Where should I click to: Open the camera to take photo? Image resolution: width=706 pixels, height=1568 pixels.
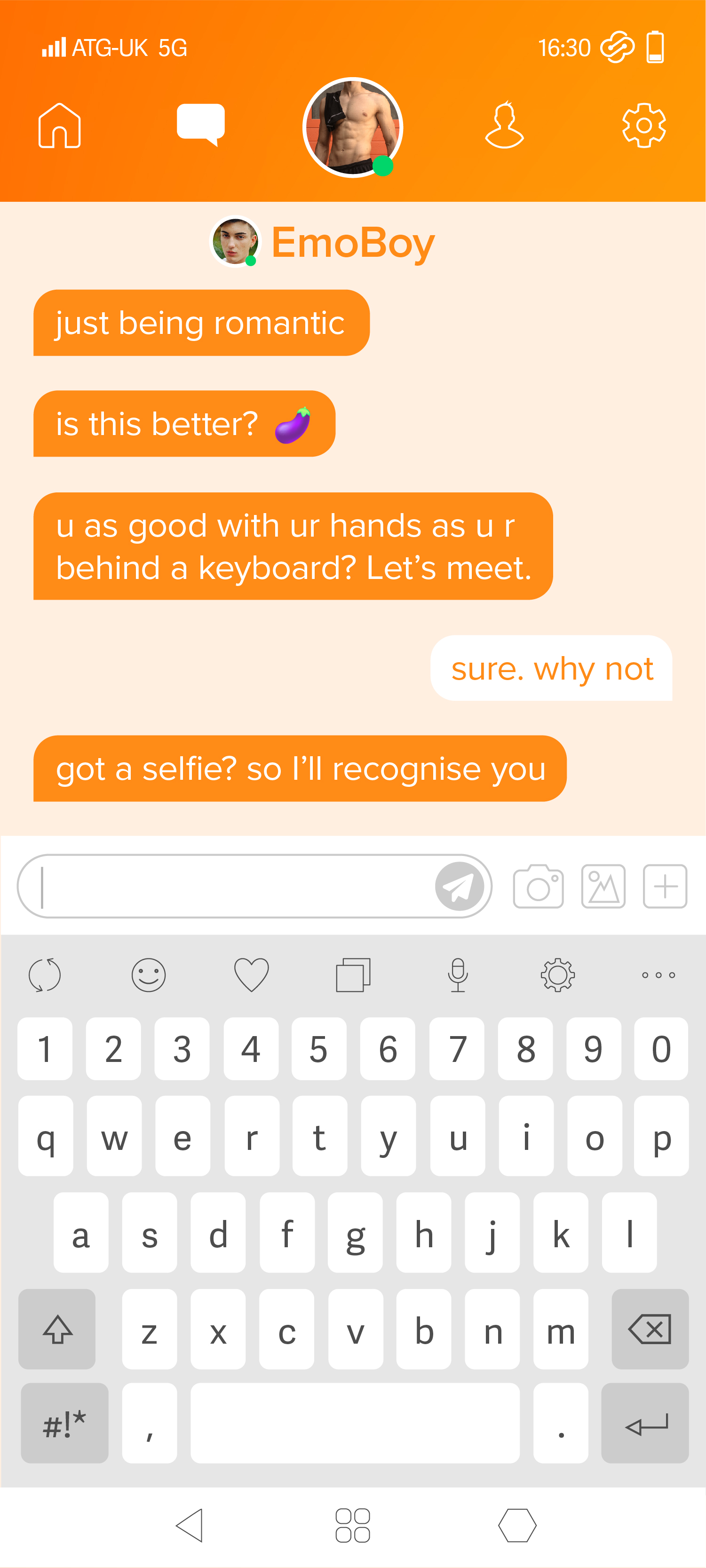tap(538, 886)
